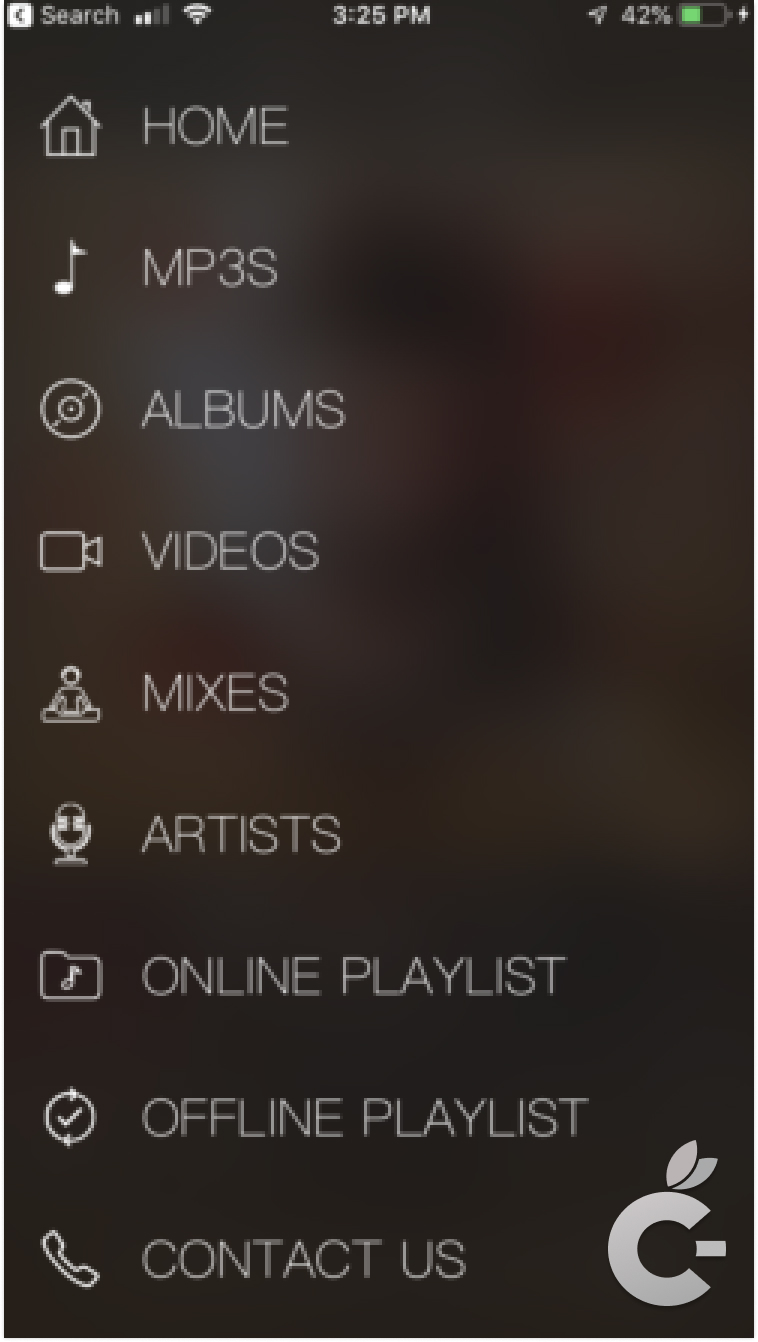The height and width of the screenshot is (1342, 758).
Task: Open the Online Playlist folder icon
Action: [69, 977]
